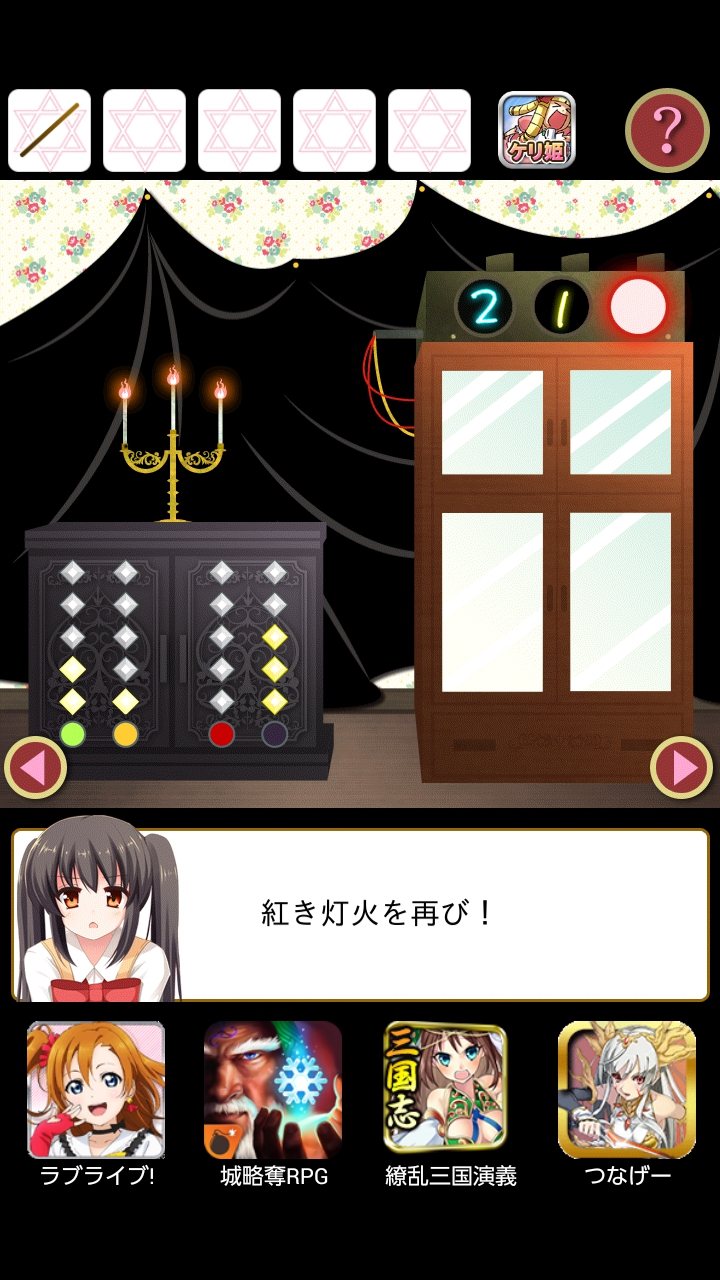The image size is (720, 1280).
Task: Tap the orange button on the cabinet
Action: tap(125, 735)
